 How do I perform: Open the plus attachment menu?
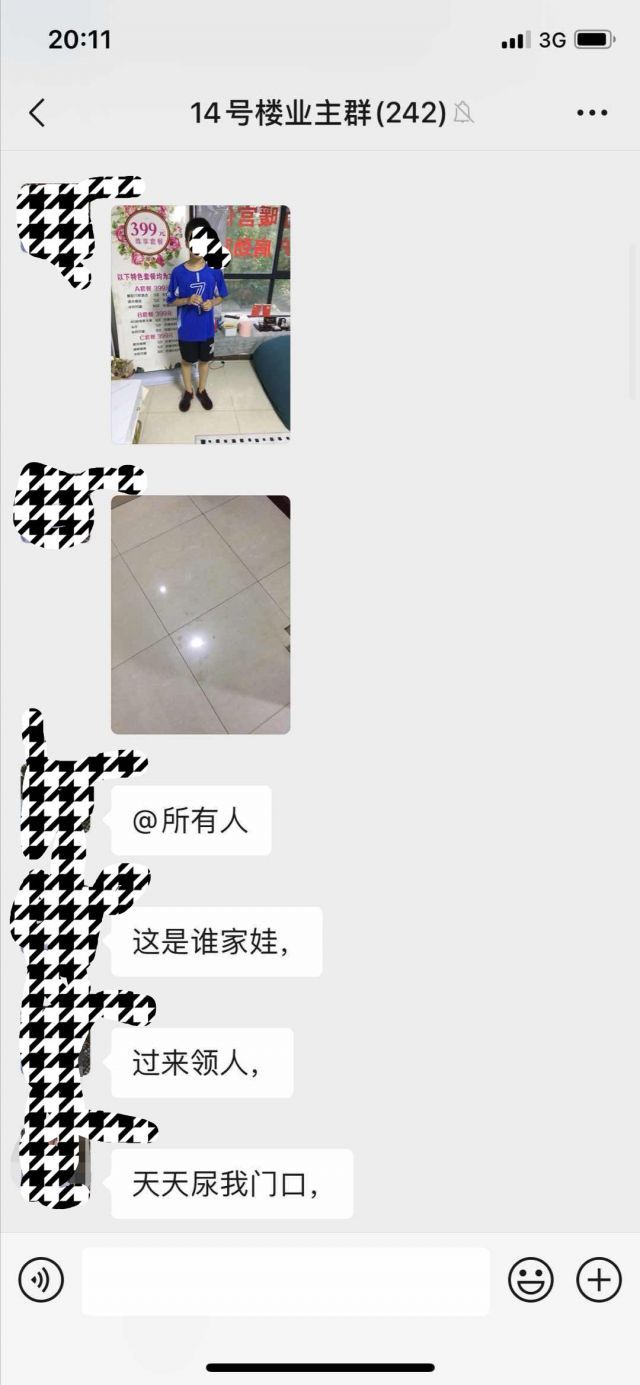598,1280
